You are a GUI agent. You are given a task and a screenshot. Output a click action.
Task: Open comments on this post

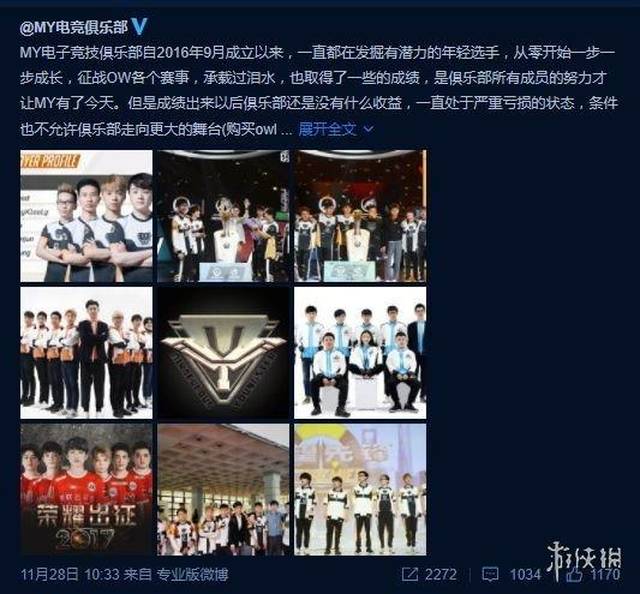pos(511,574)
